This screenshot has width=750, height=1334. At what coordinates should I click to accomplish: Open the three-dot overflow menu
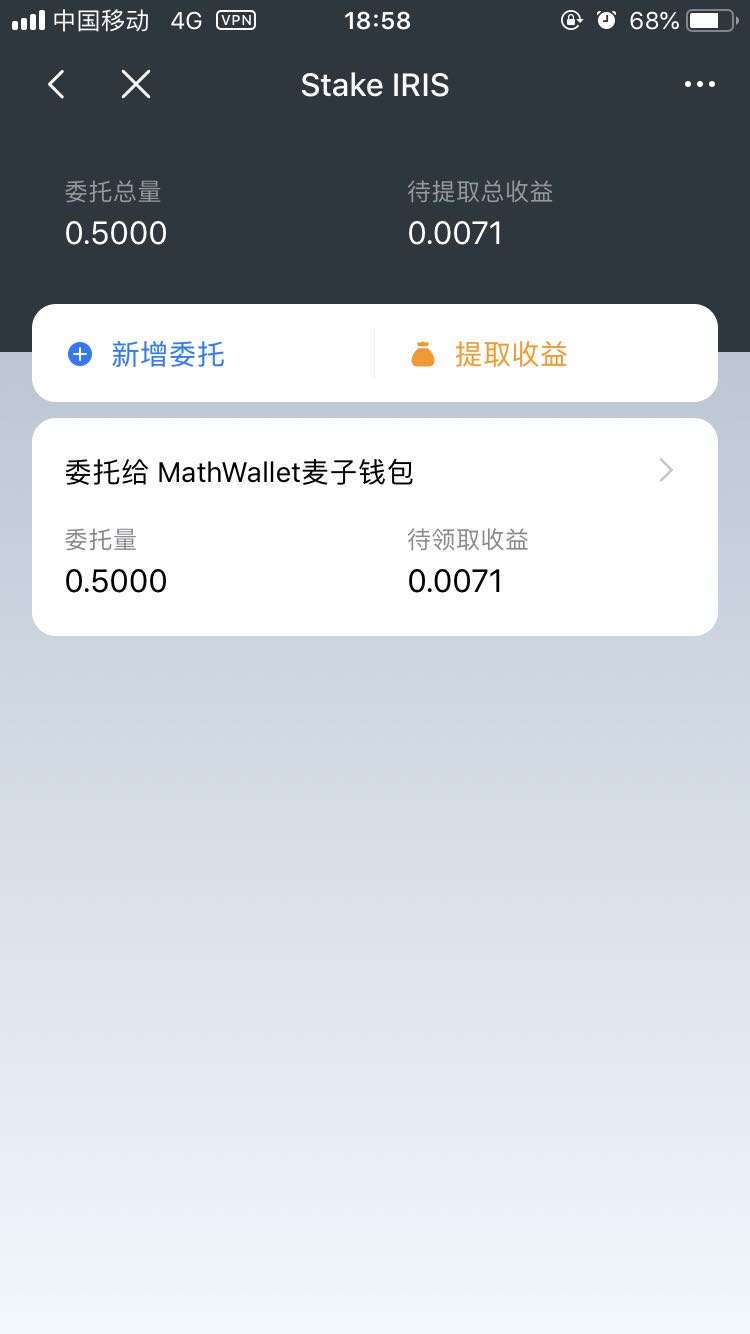coord(699,85)
